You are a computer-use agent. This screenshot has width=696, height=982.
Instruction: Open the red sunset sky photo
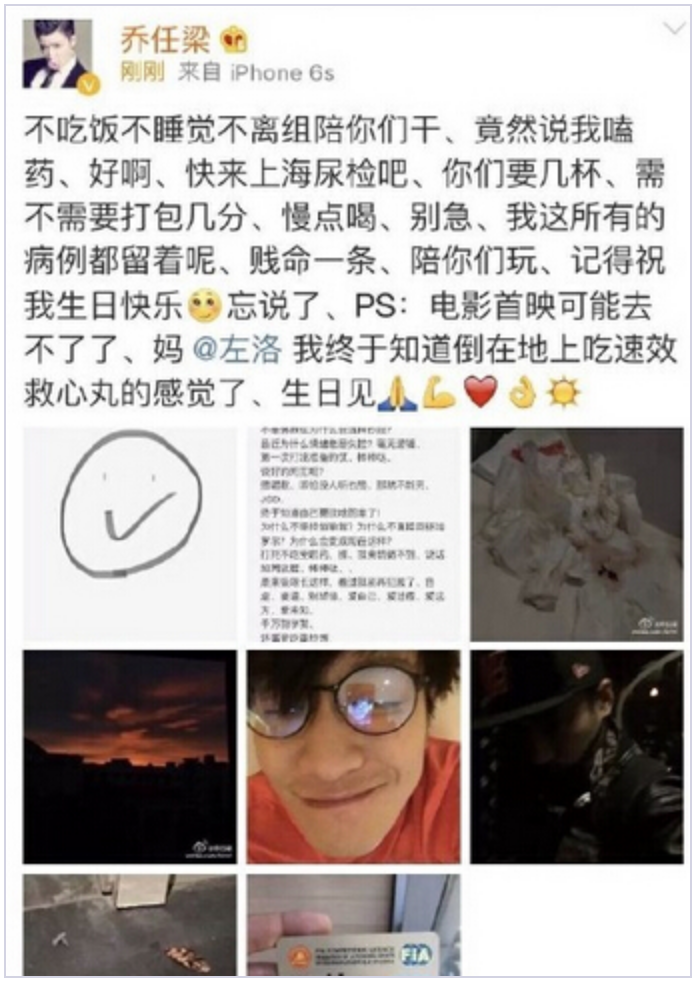pyautogui.click(x=130, y=756)
